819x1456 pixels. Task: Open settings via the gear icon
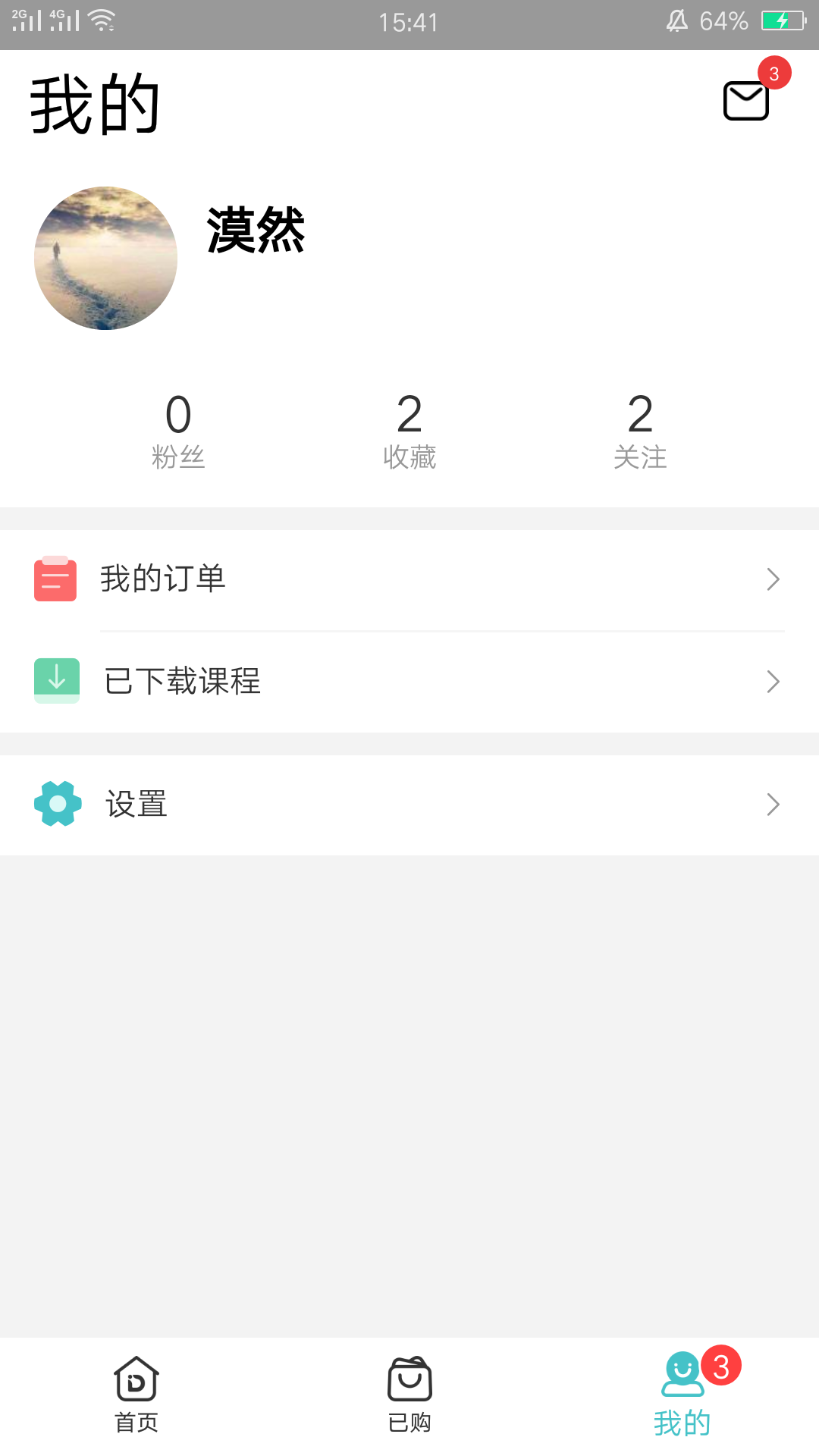[x=57, y=804]
